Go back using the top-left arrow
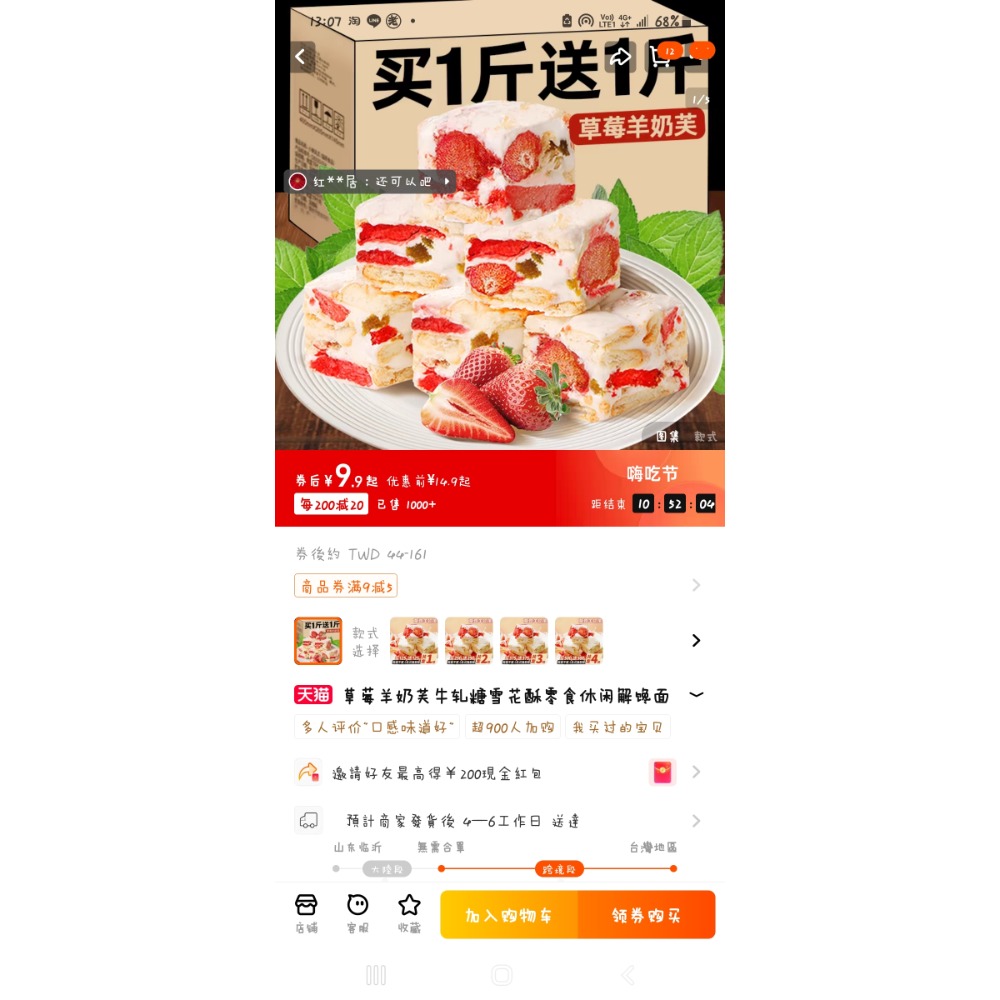 (300, 57)
